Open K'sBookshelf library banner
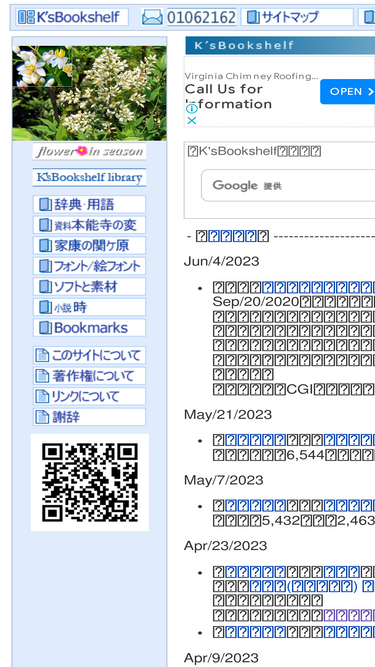The image size is (375, 667). [89, 177]
